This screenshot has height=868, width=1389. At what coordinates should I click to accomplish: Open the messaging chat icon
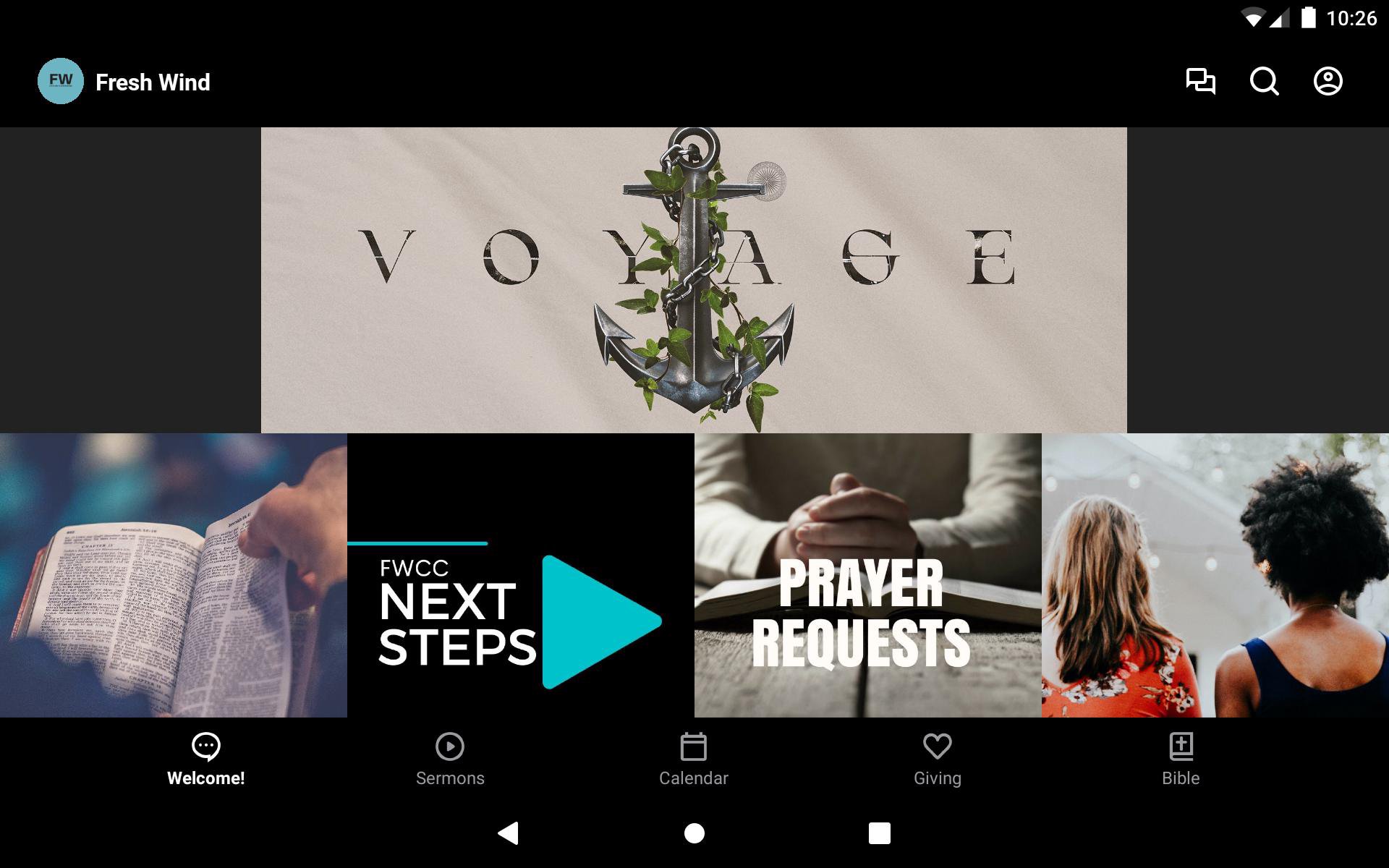click(x=1200, y=81)
